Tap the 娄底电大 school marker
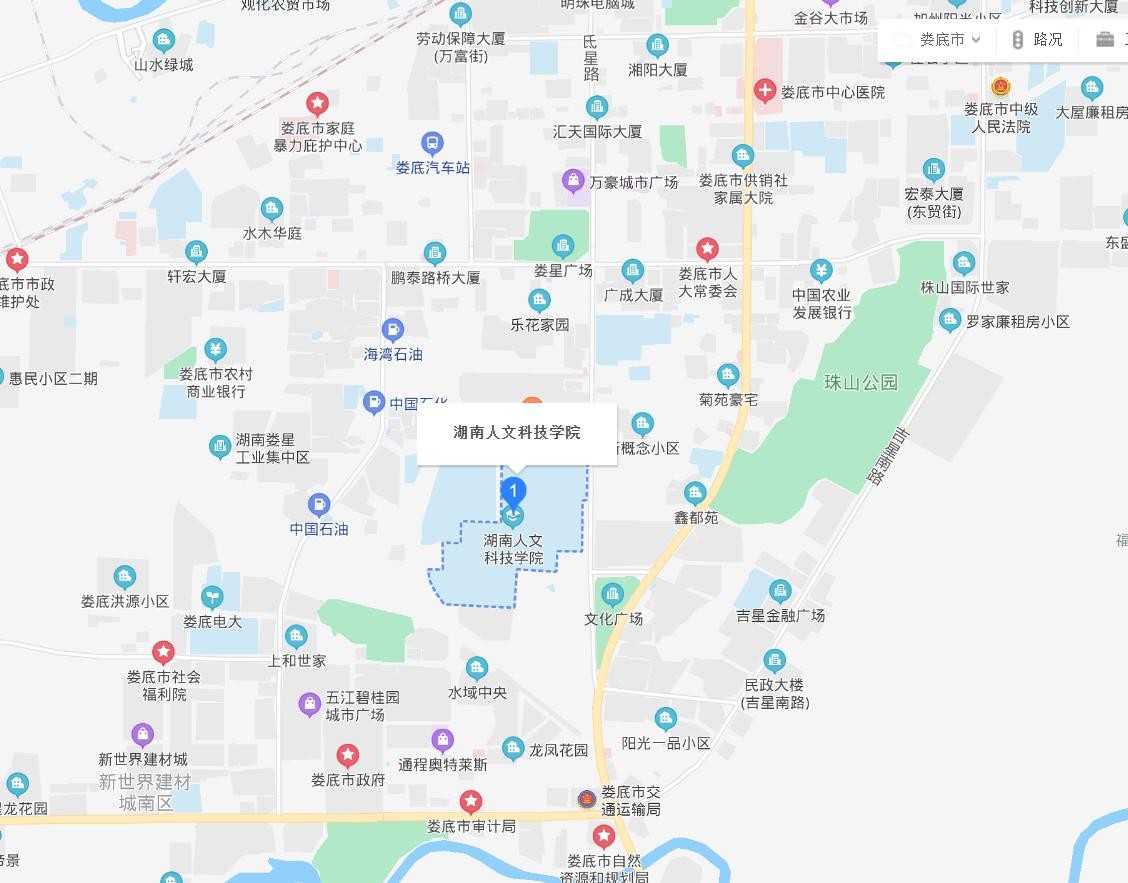This screenshot has width=1128, height=883. pos(212,598)
